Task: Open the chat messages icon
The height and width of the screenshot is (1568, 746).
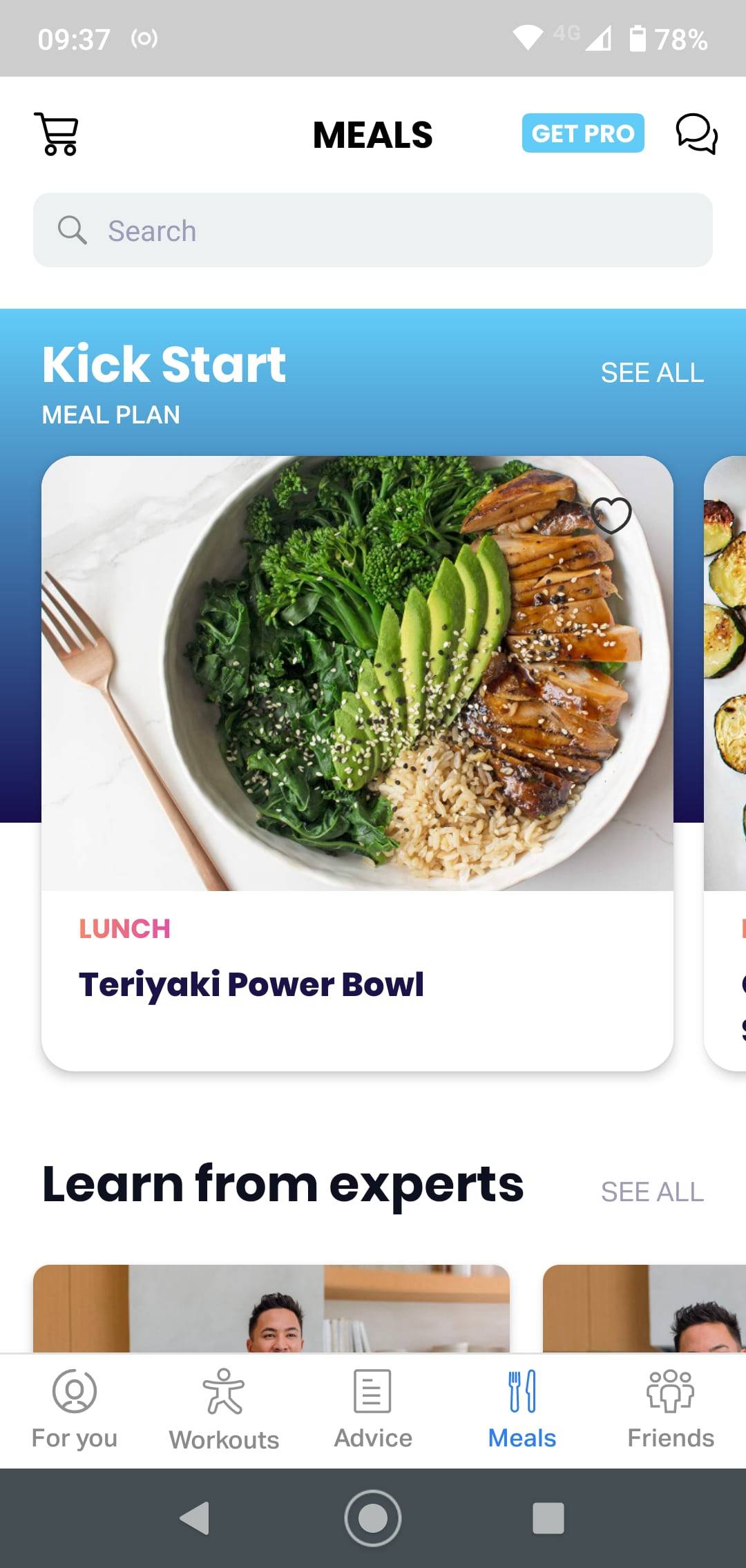Action: [x=696, y=134]
